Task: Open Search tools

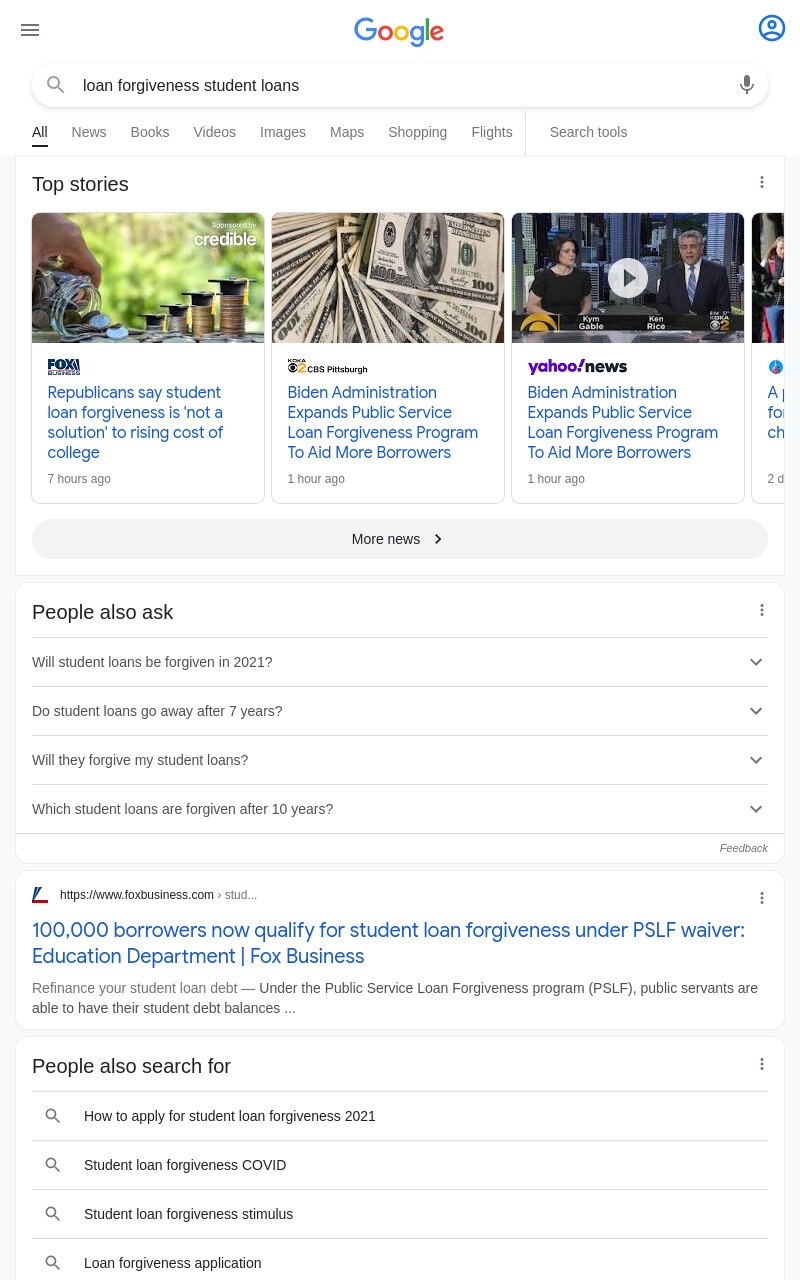Action: (588, 132)
